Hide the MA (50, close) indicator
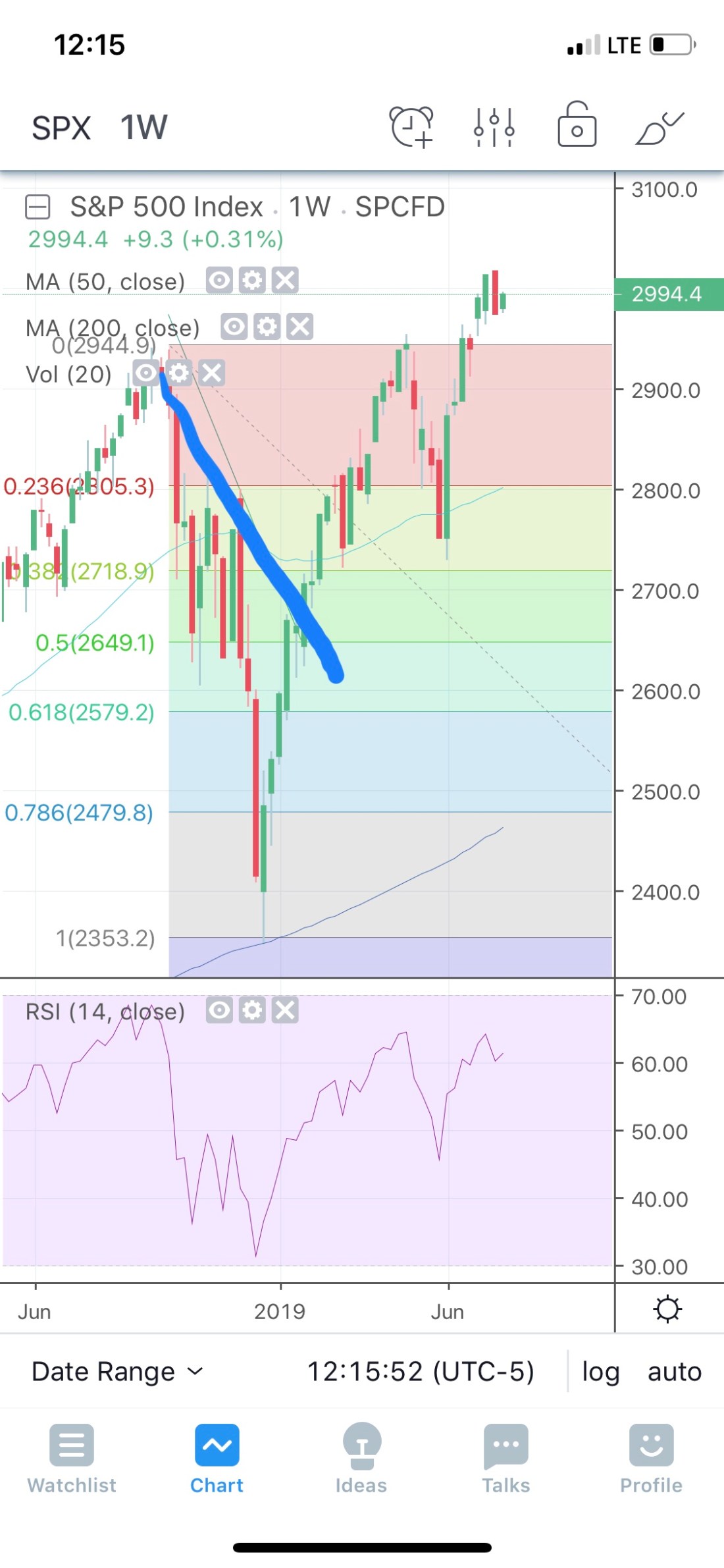The width and height of the screenshot is (724, 1568). pos(219,281)
